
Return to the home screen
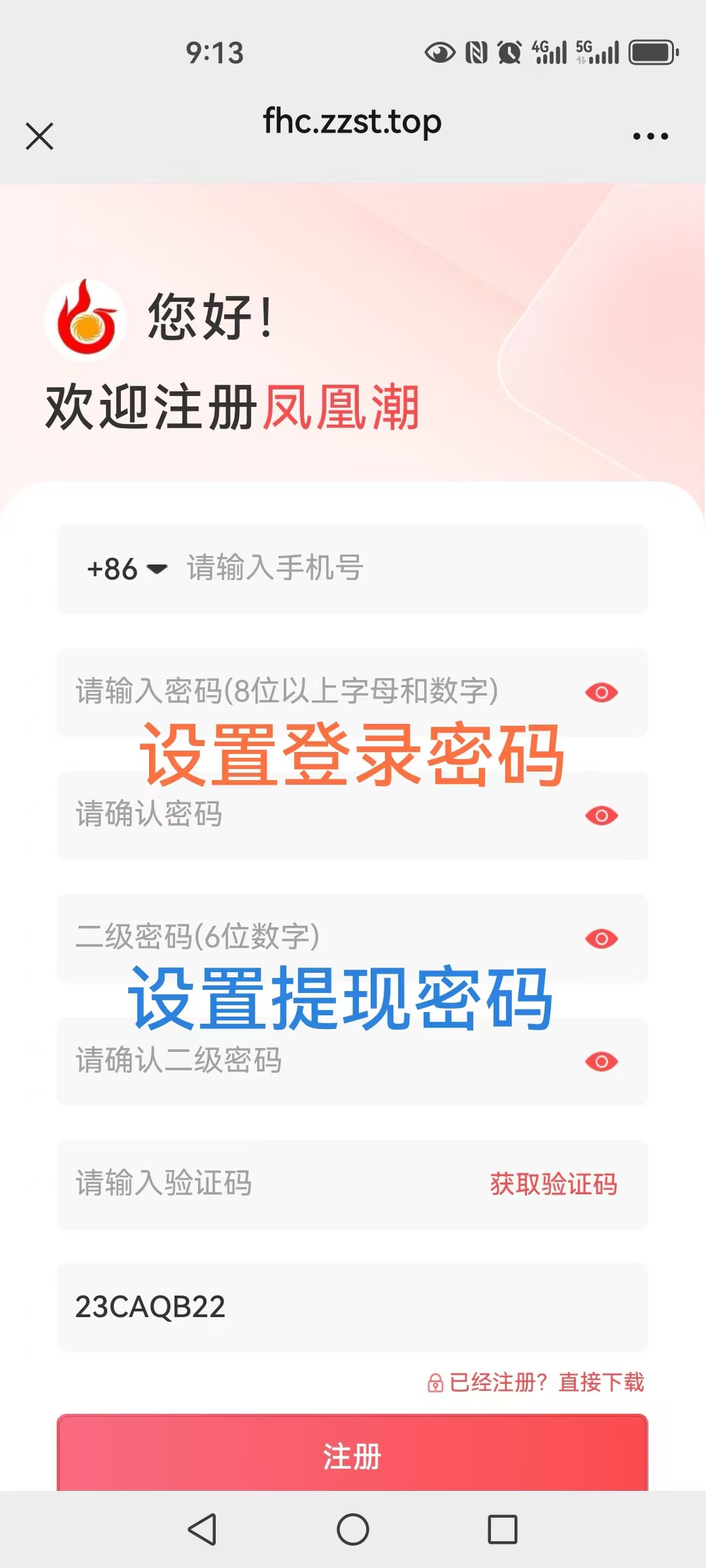pyautogui.click(x=353, y=1529)
